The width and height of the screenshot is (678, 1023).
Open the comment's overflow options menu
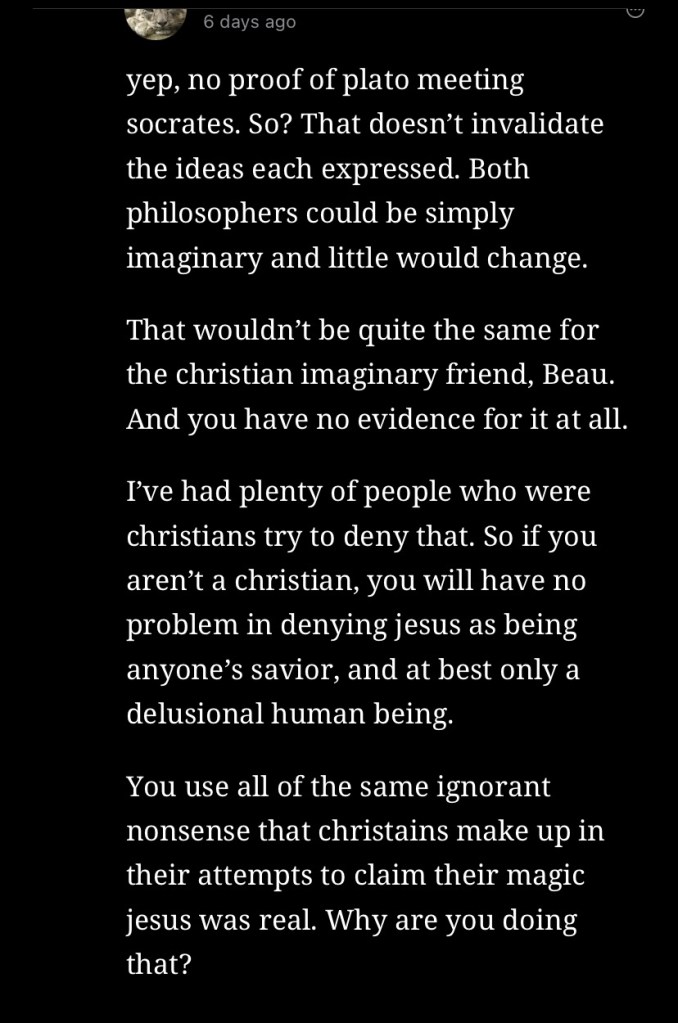pyautogui.click(x=635, y=10)
